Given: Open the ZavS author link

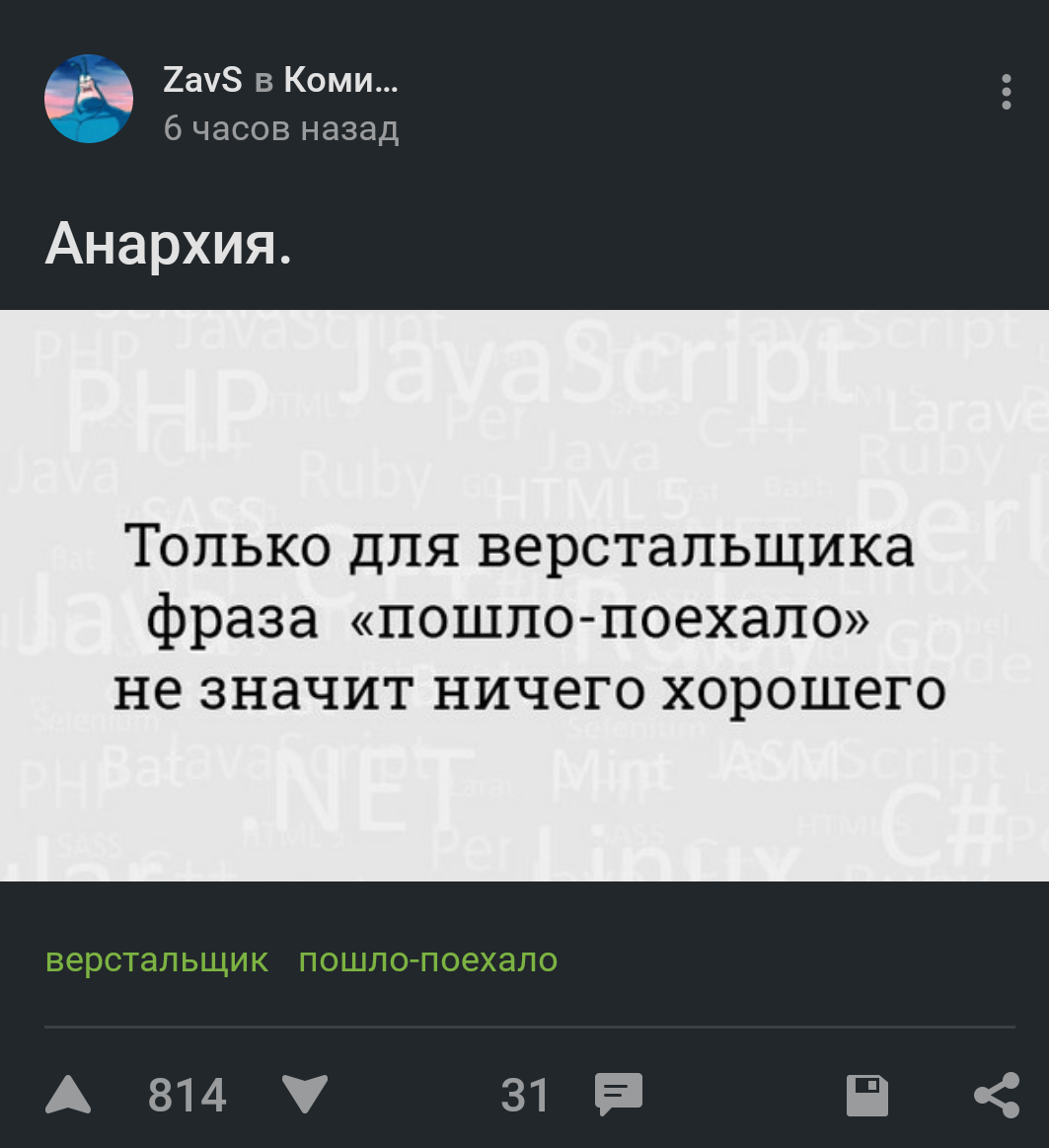Looking at the screenshot, I should (x=201, y=79).
